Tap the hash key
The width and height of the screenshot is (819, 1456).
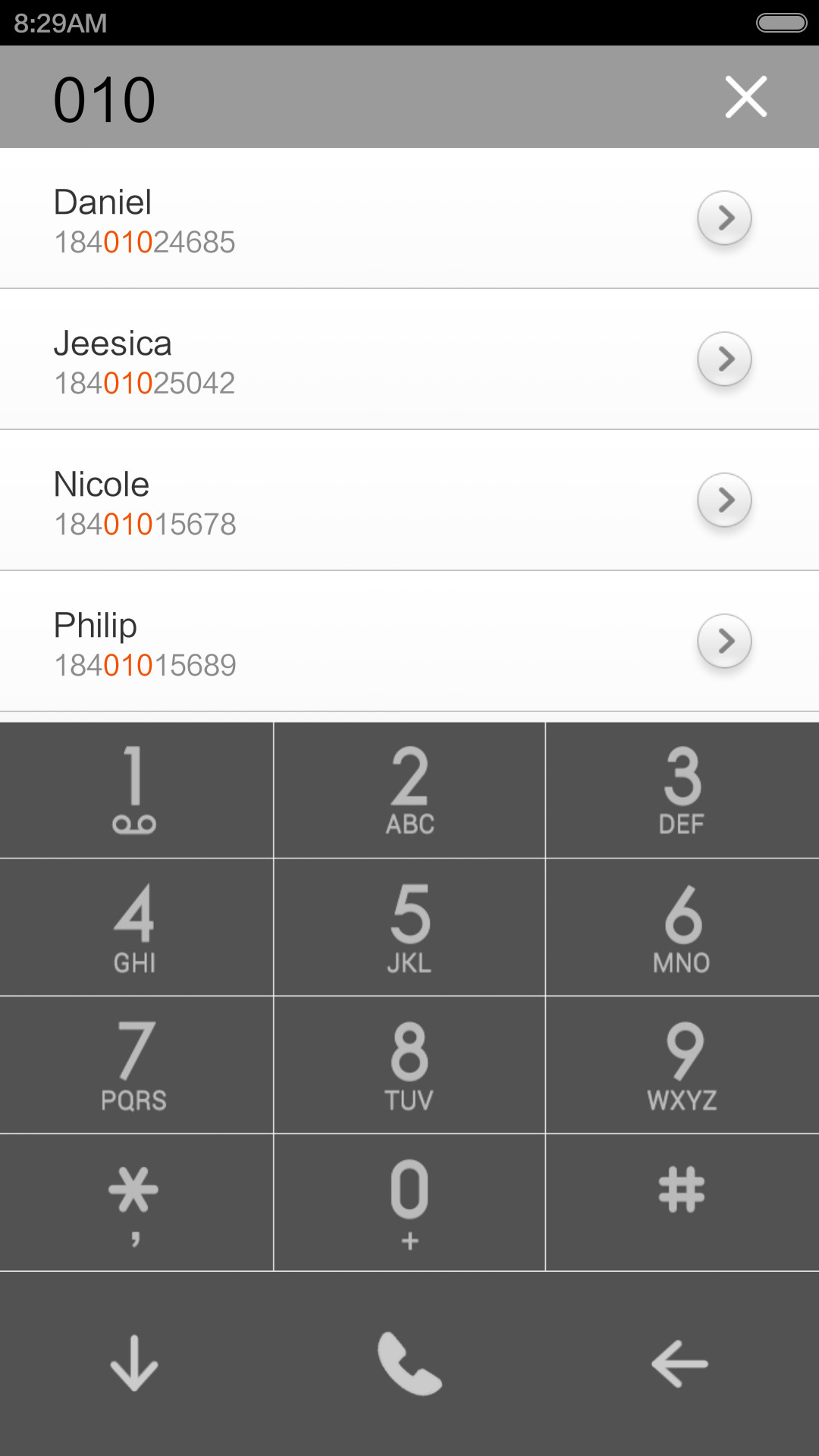682,1203
